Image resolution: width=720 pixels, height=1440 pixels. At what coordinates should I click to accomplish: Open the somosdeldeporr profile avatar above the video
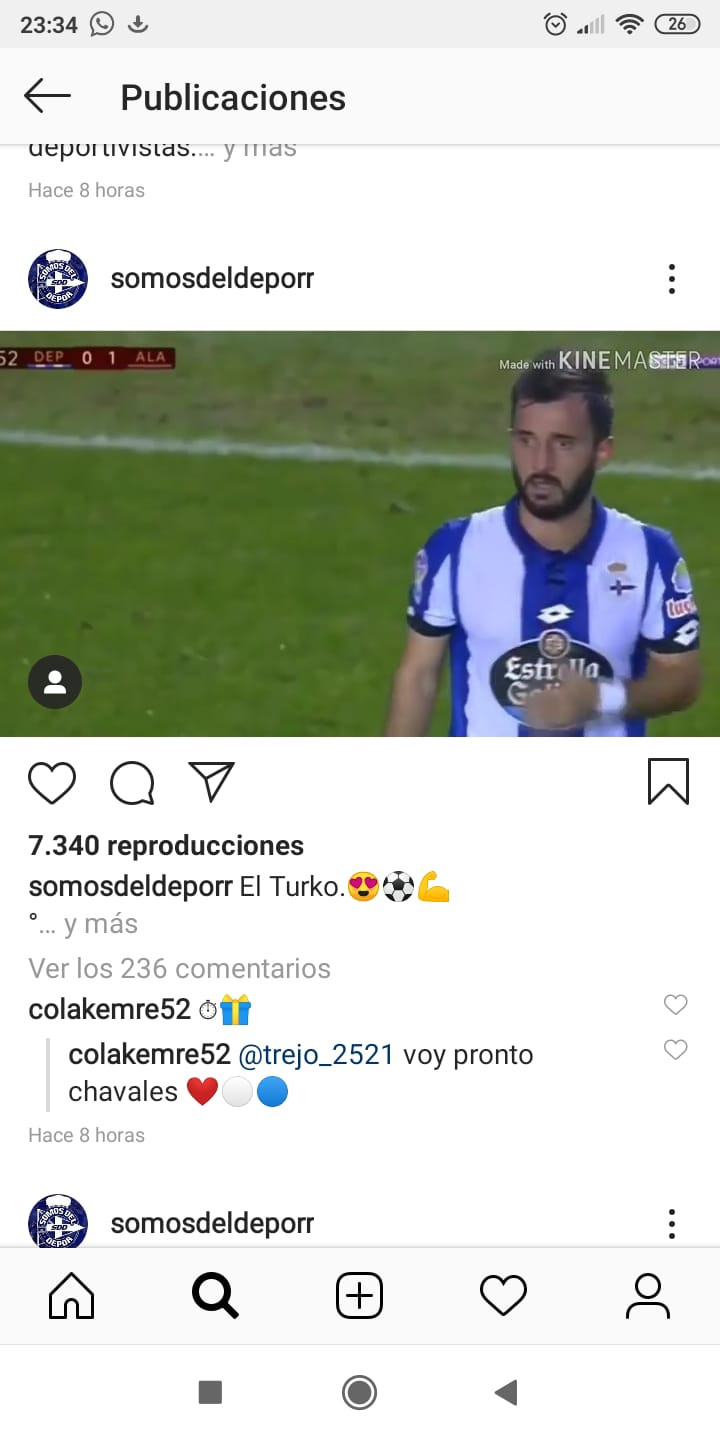pos(58,279)
